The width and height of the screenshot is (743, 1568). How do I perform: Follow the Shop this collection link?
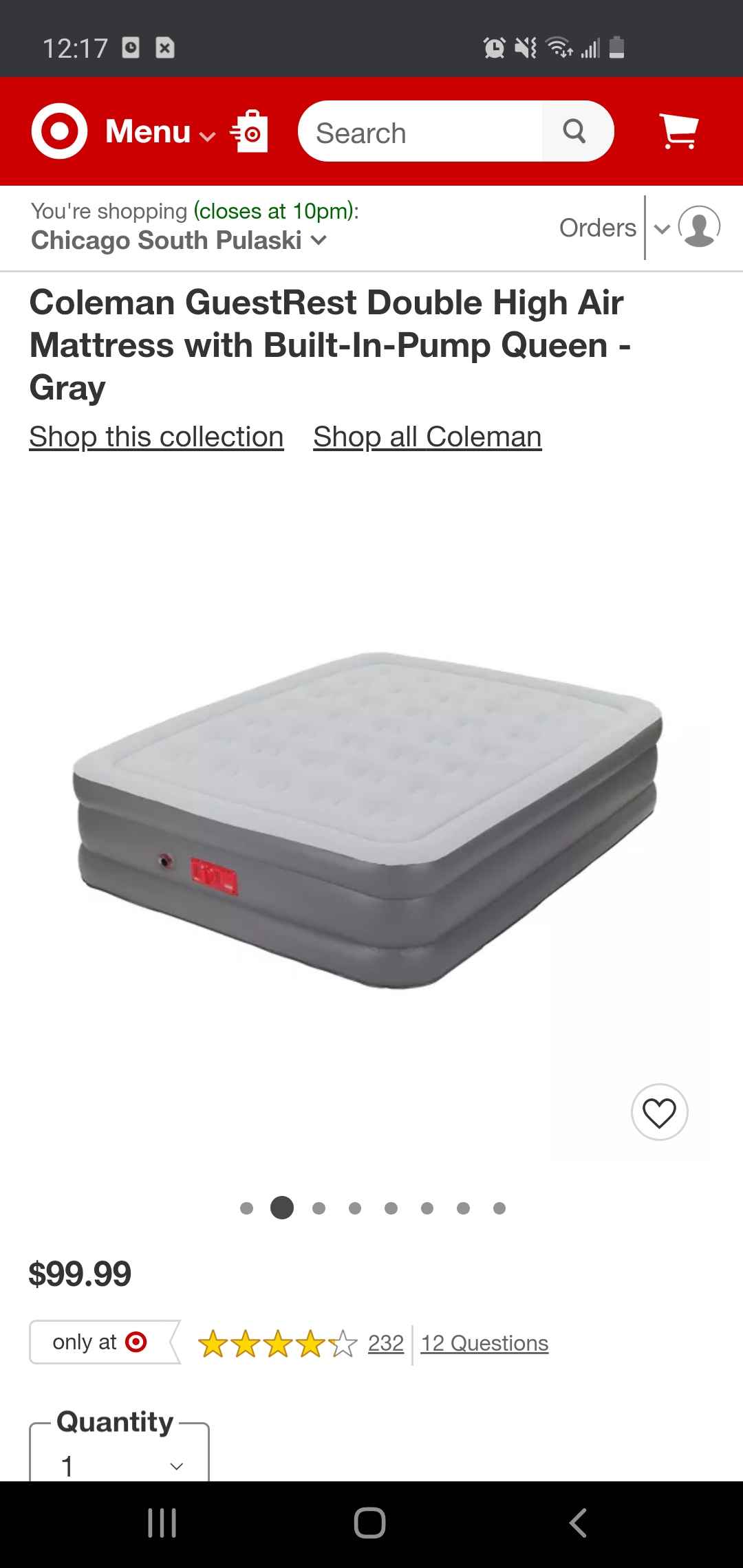[156, 437]
